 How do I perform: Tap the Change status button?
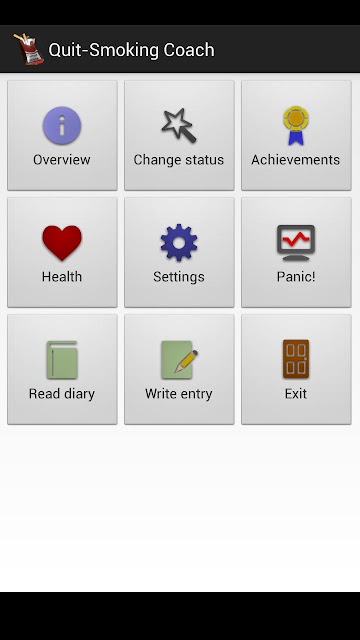tap(179, 135)
